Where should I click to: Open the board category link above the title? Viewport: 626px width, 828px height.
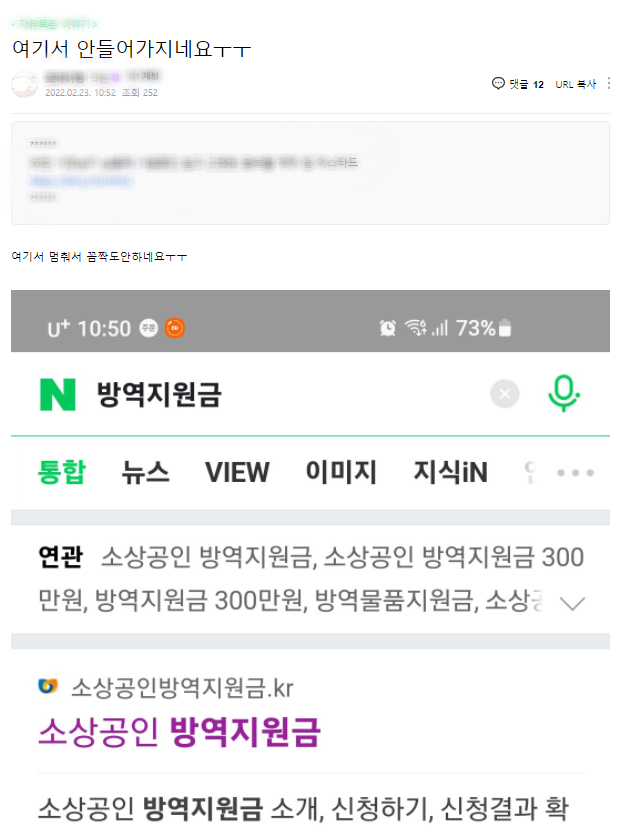coord(53,23)
